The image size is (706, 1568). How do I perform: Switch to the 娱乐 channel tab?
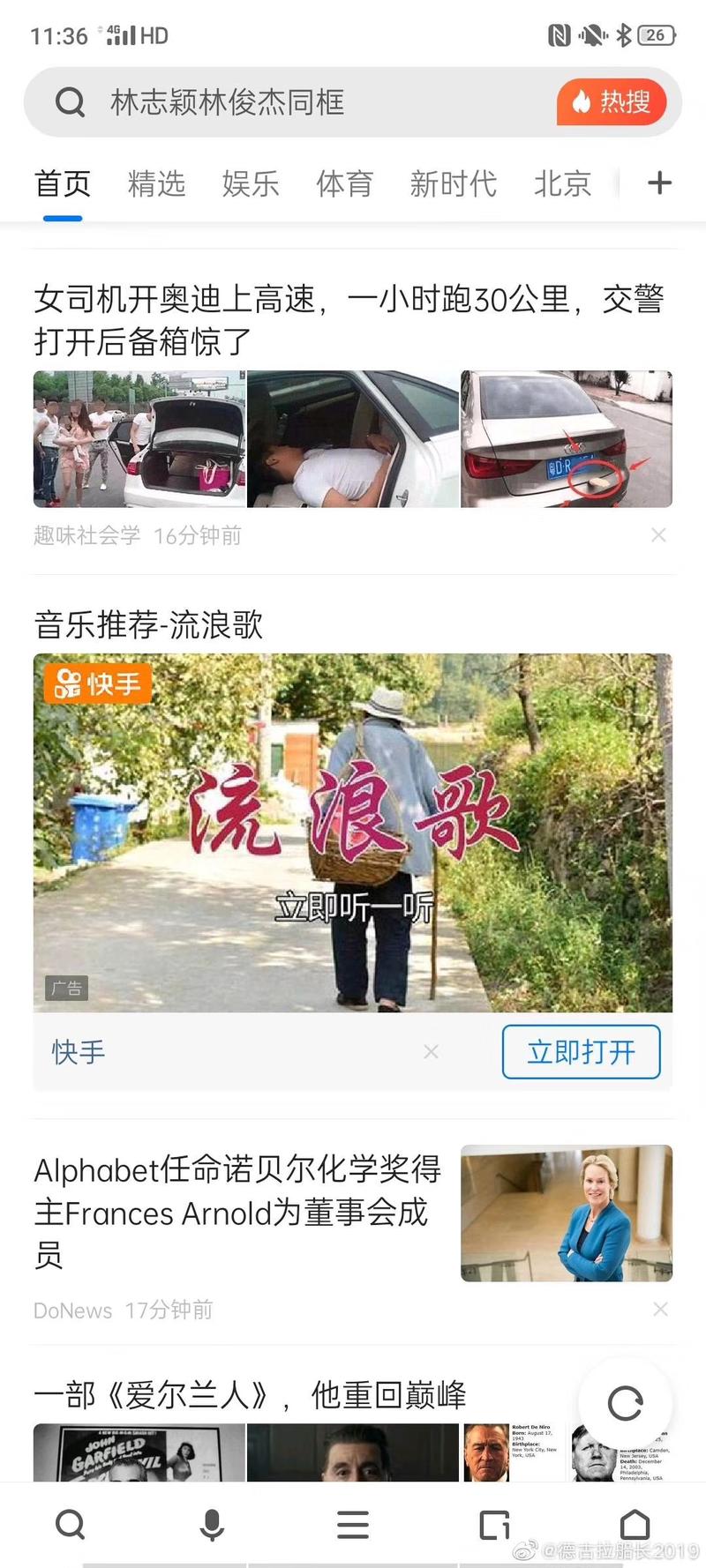[x=250, y=183]
